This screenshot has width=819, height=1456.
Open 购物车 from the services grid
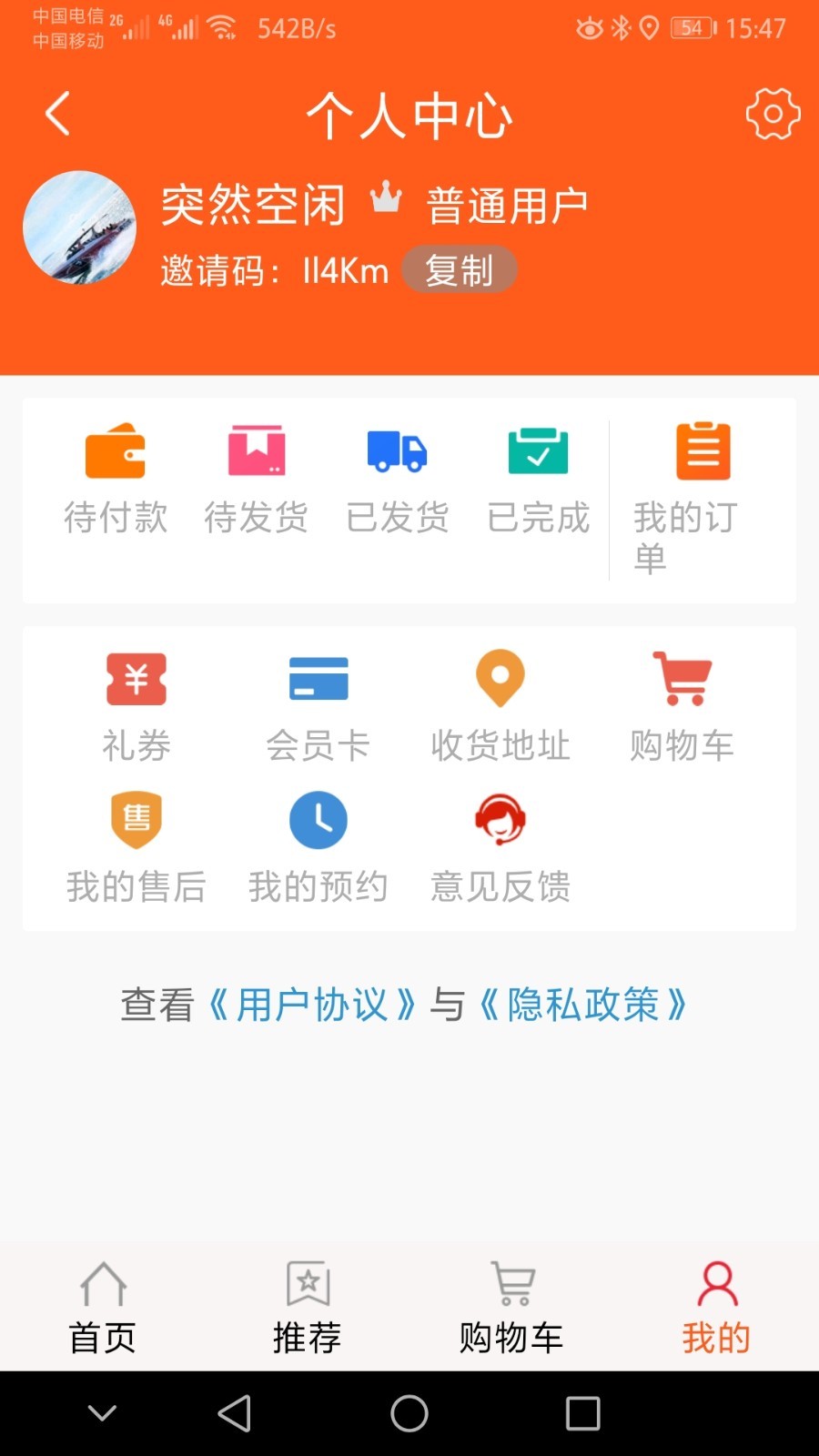pos(682,705)
